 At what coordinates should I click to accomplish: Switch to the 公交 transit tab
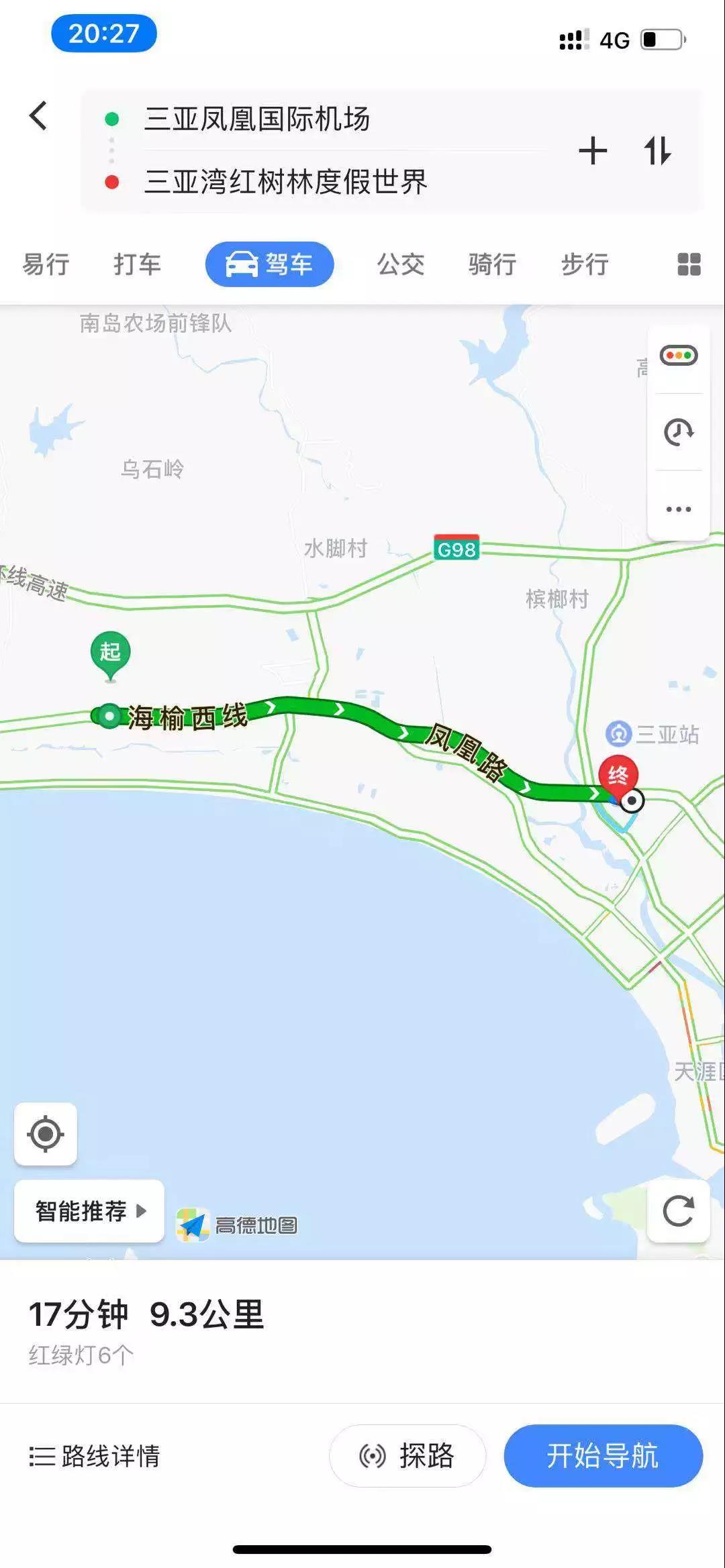[x=401, y=264]
